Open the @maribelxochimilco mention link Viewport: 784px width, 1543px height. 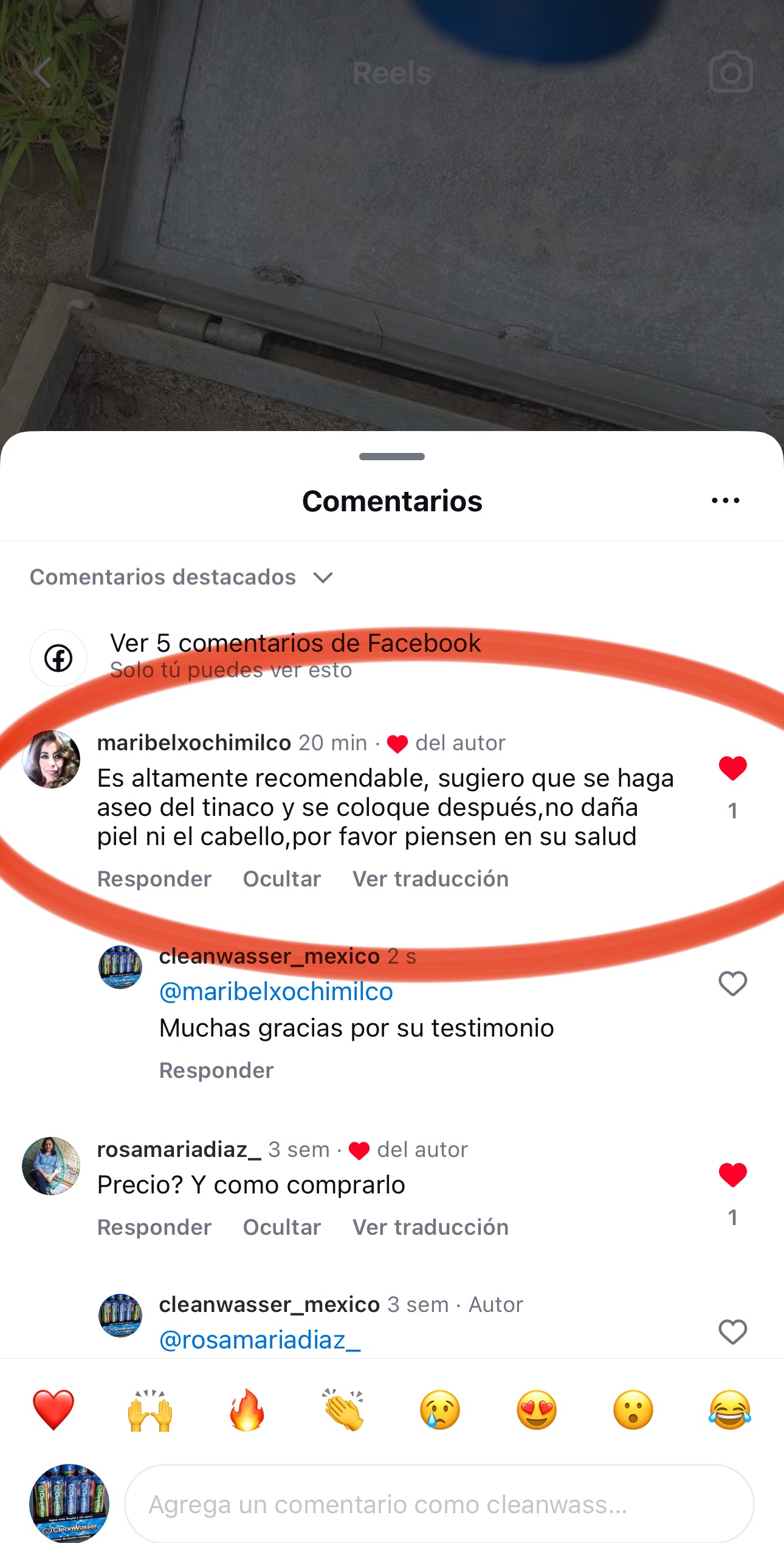pyautogui.click(x=276, y=992)
